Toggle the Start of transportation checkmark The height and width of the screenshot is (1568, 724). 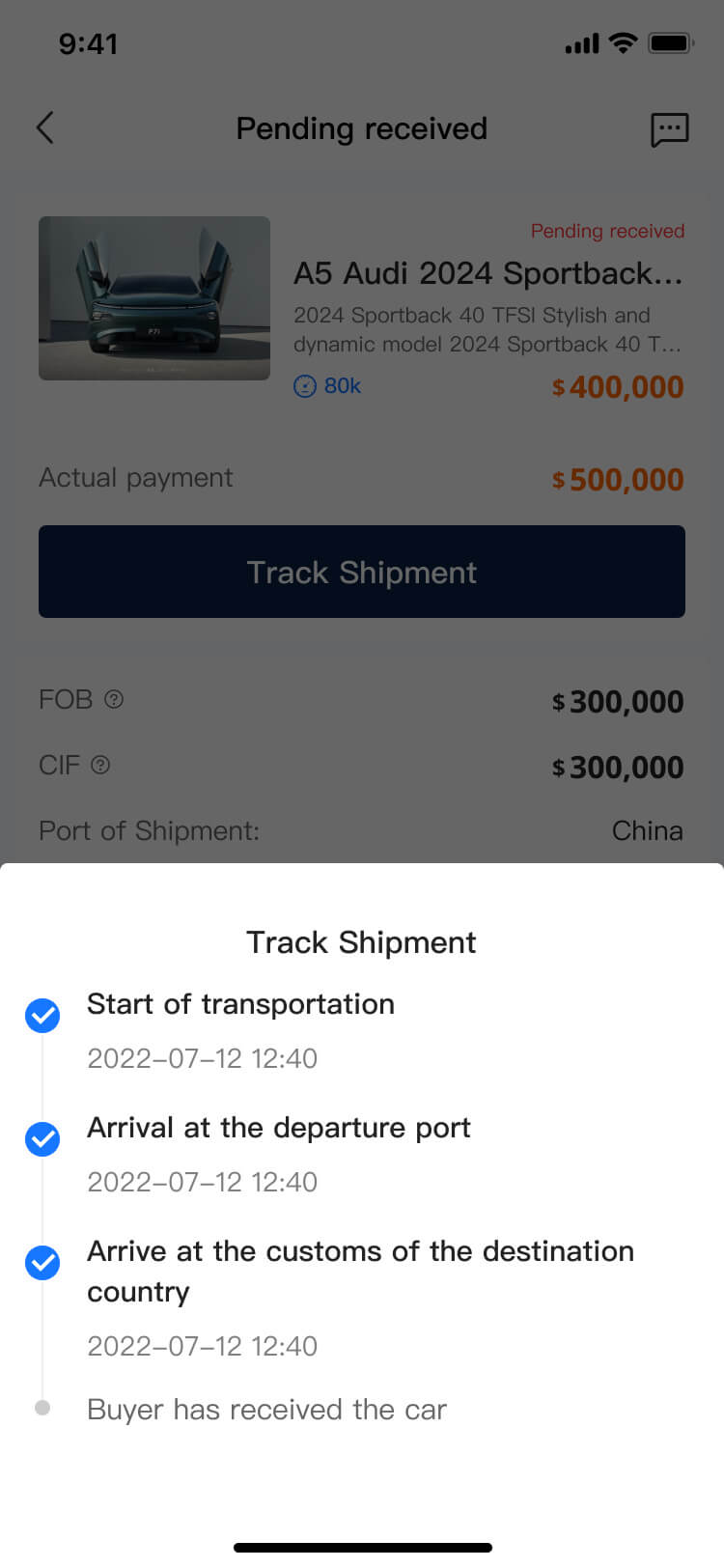point(42,1016)
